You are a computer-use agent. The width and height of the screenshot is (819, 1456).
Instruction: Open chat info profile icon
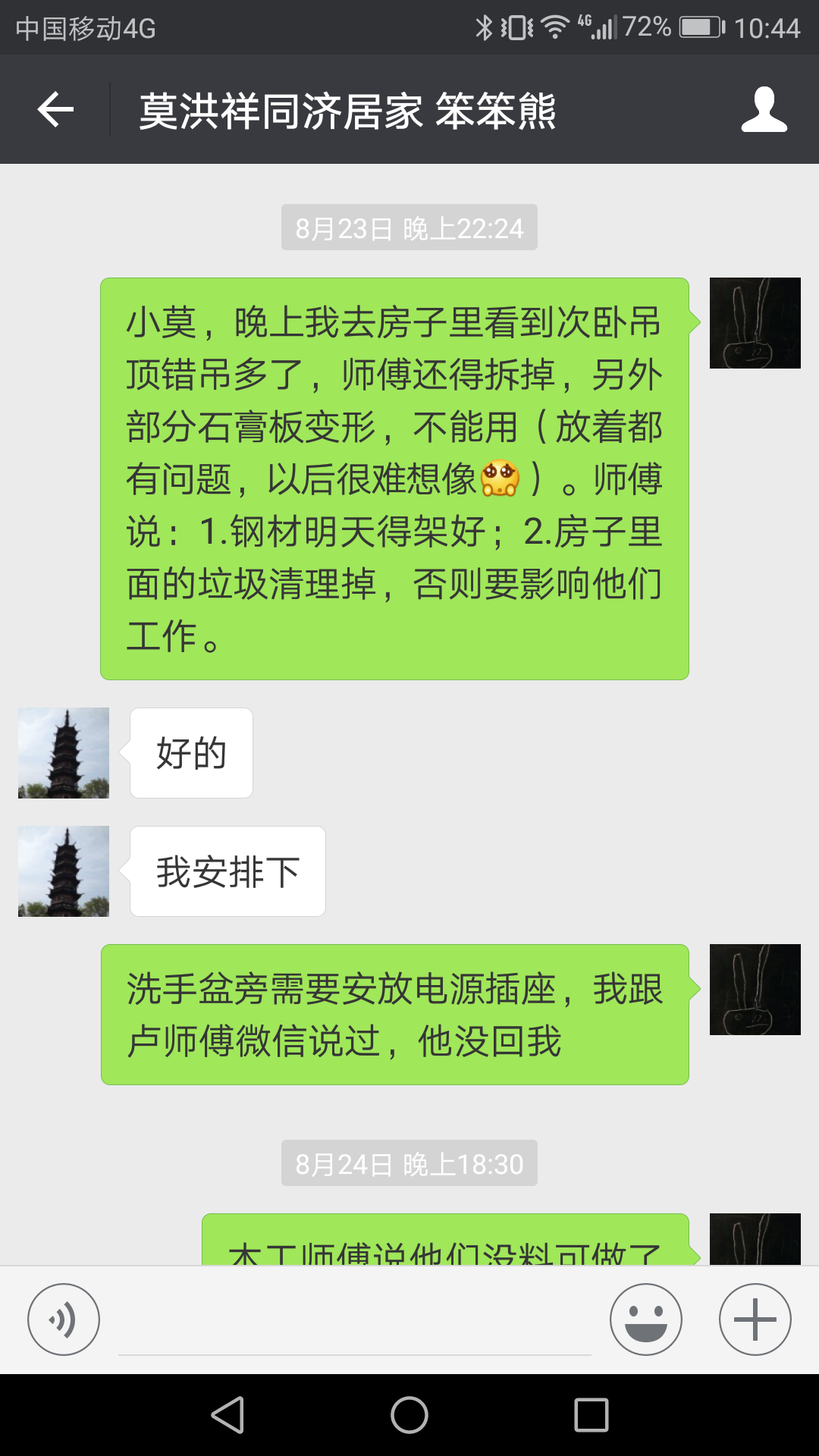point(764,110)
